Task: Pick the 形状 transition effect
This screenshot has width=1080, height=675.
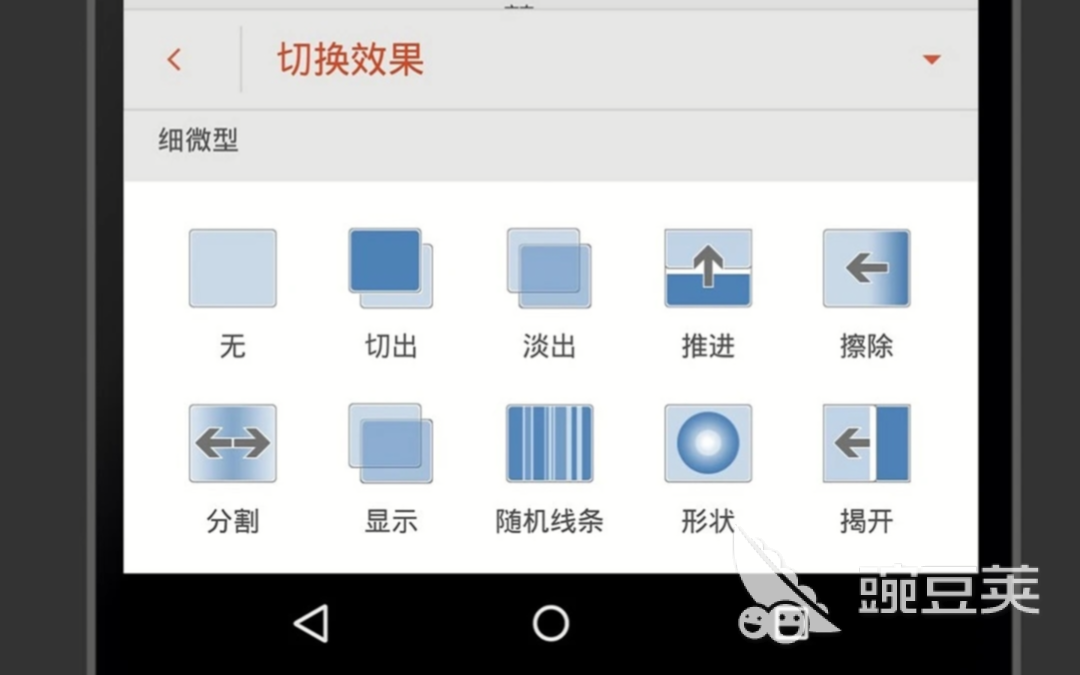Action: [707, 443]
